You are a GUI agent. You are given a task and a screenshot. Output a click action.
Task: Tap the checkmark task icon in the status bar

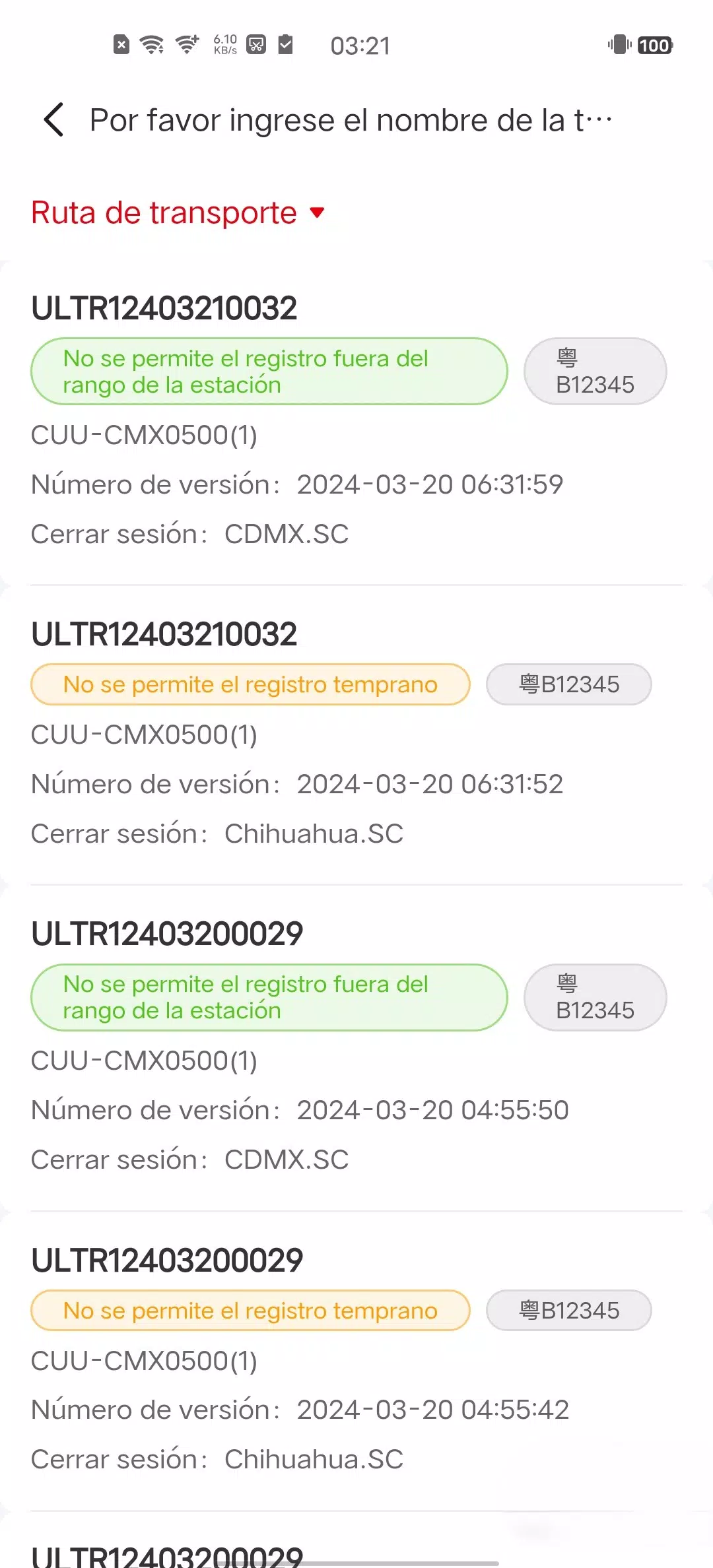[x=286, y=44]
